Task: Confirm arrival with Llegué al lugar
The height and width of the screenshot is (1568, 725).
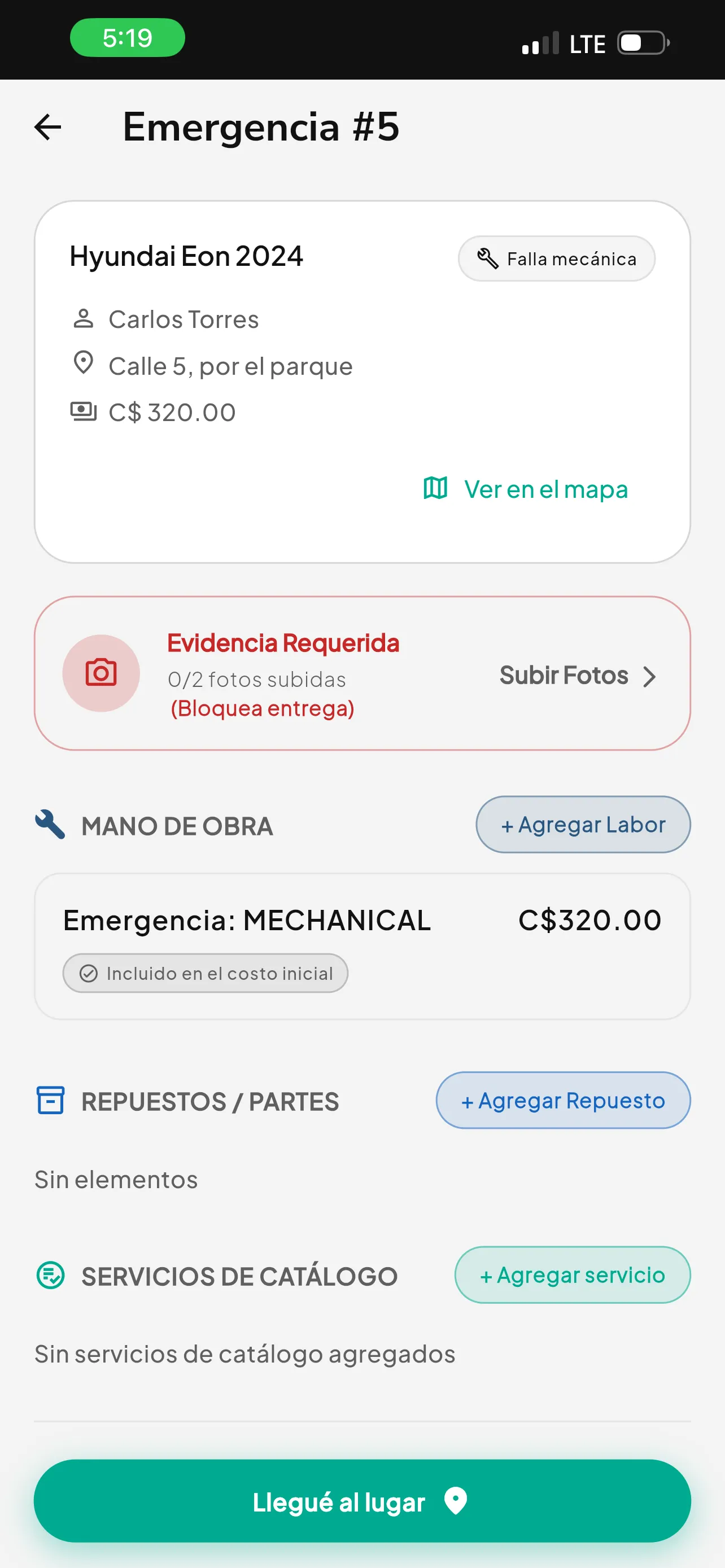Action: pyautogui.click(x=362, y=1501)
